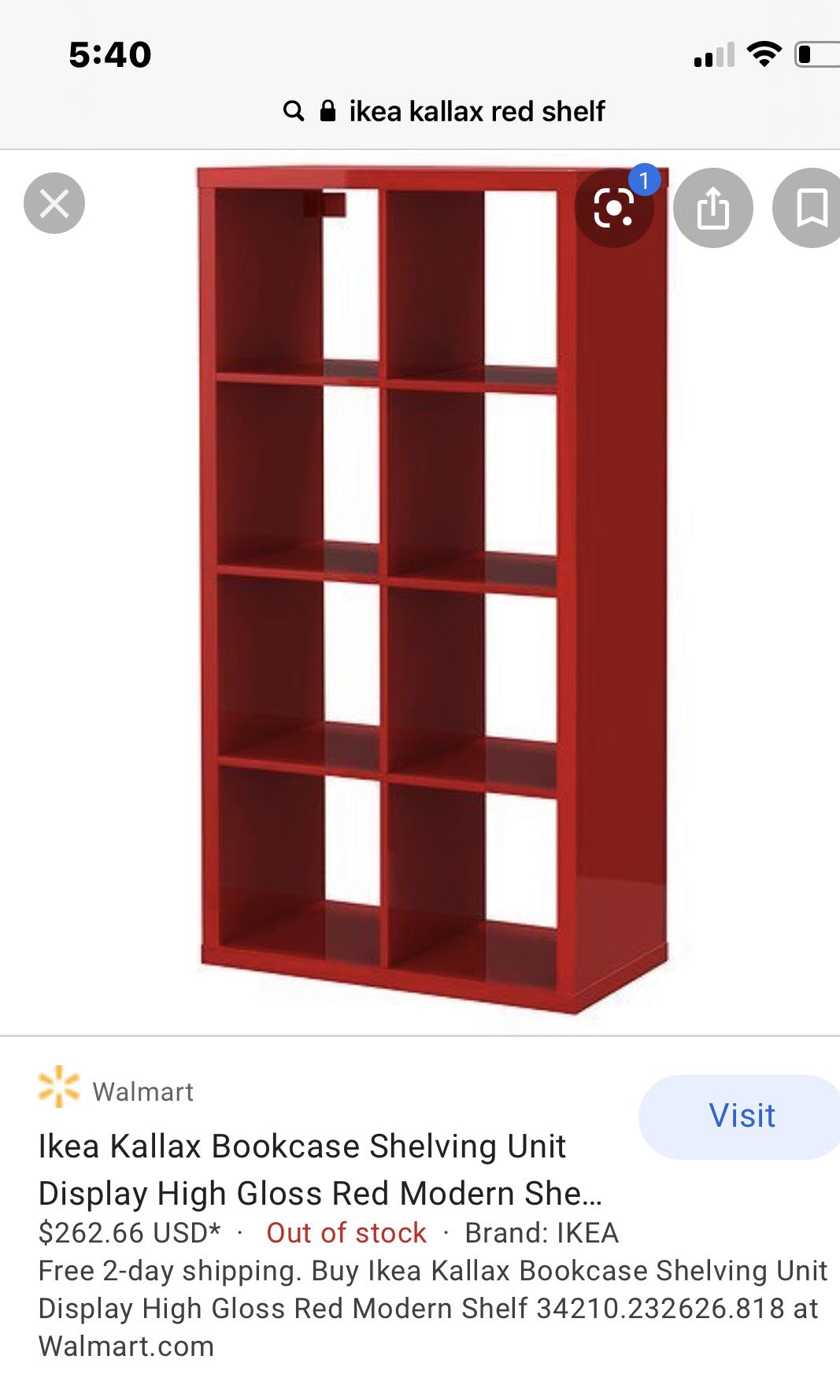Image resolution: width=840 pixels, height=1400 pixels.
Task: Tap the lock icon in the search bar
Action: pos(330,111)
